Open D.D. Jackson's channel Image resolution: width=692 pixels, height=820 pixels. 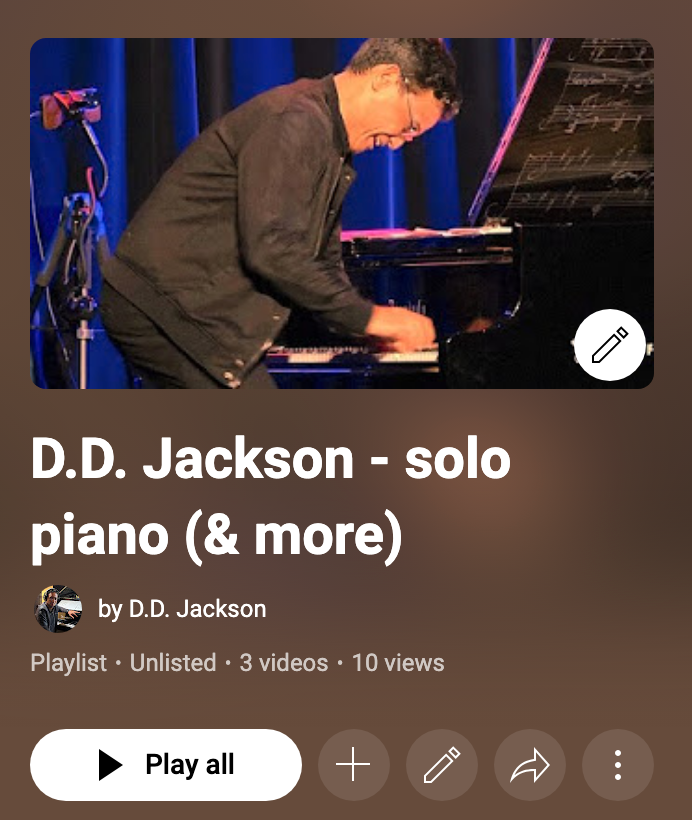click(182, 609)
